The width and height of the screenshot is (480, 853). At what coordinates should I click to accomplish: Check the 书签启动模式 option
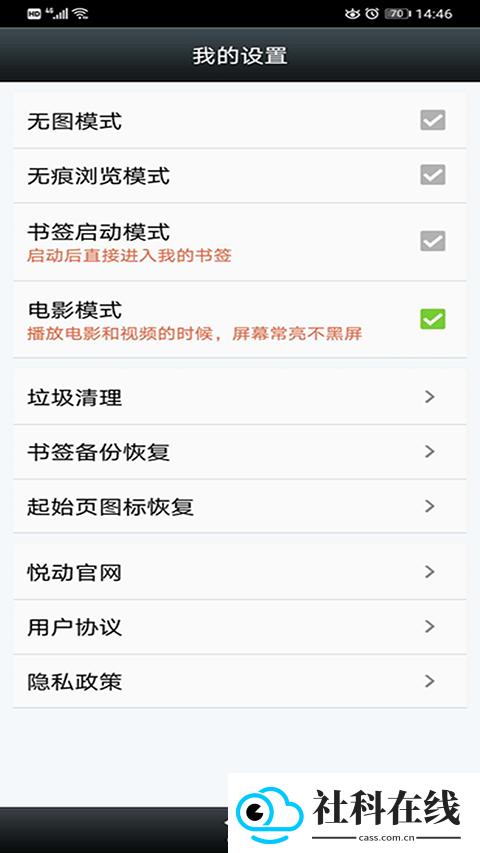[x=433, y=241]
